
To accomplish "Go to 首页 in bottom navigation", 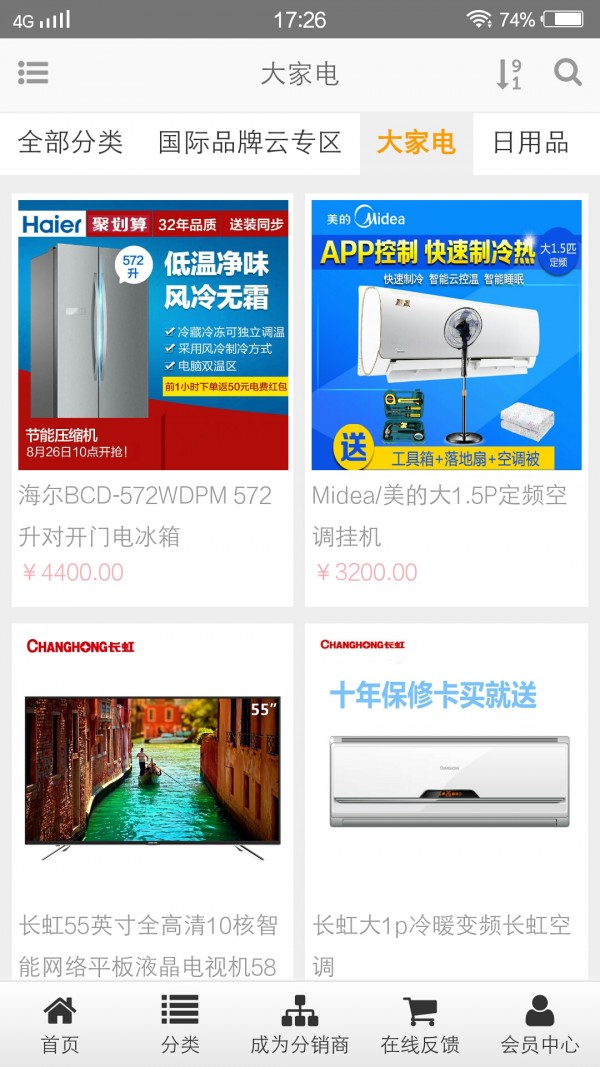I will [60, 1024].
